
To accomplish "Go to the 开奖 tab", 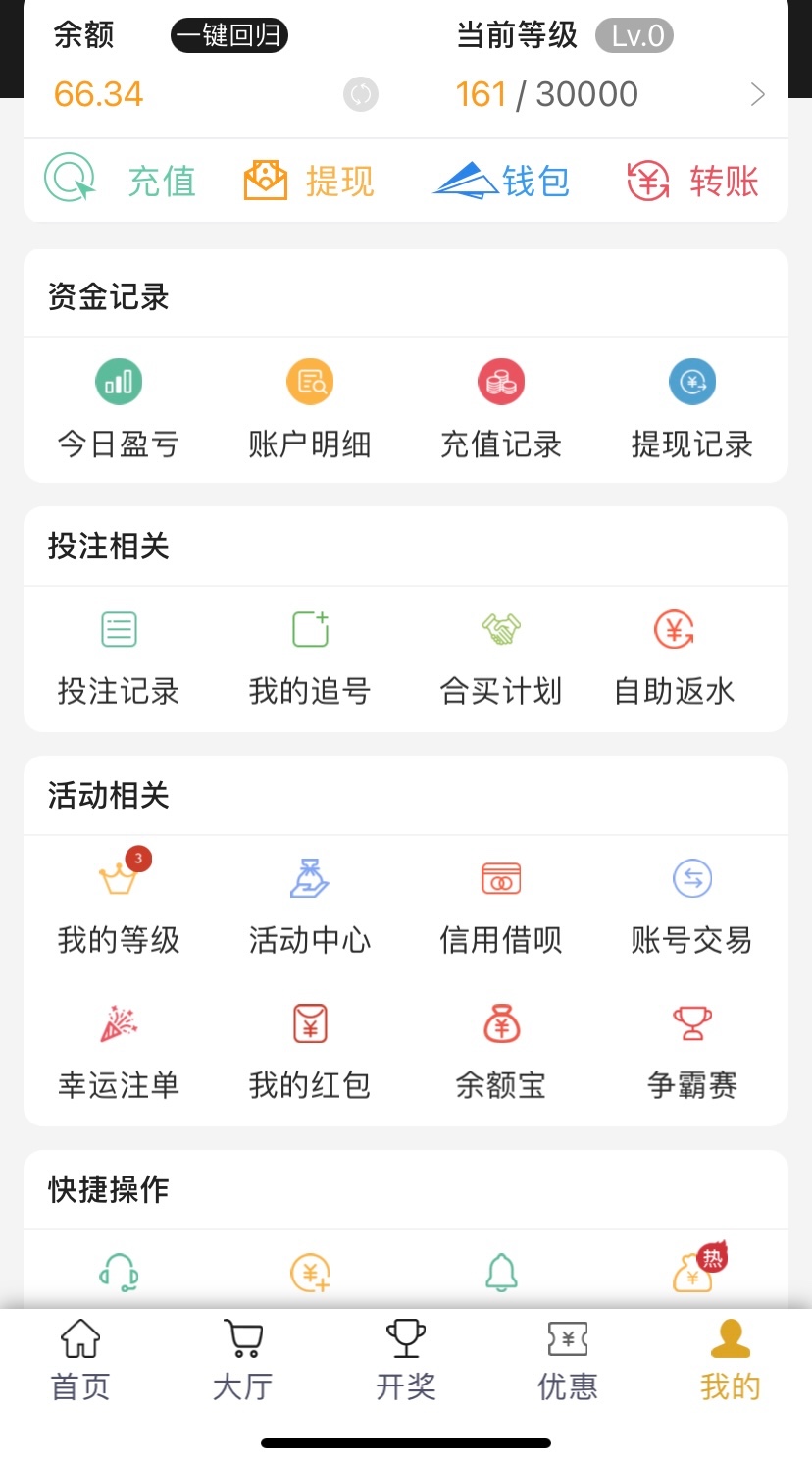I will (405, 1360).
